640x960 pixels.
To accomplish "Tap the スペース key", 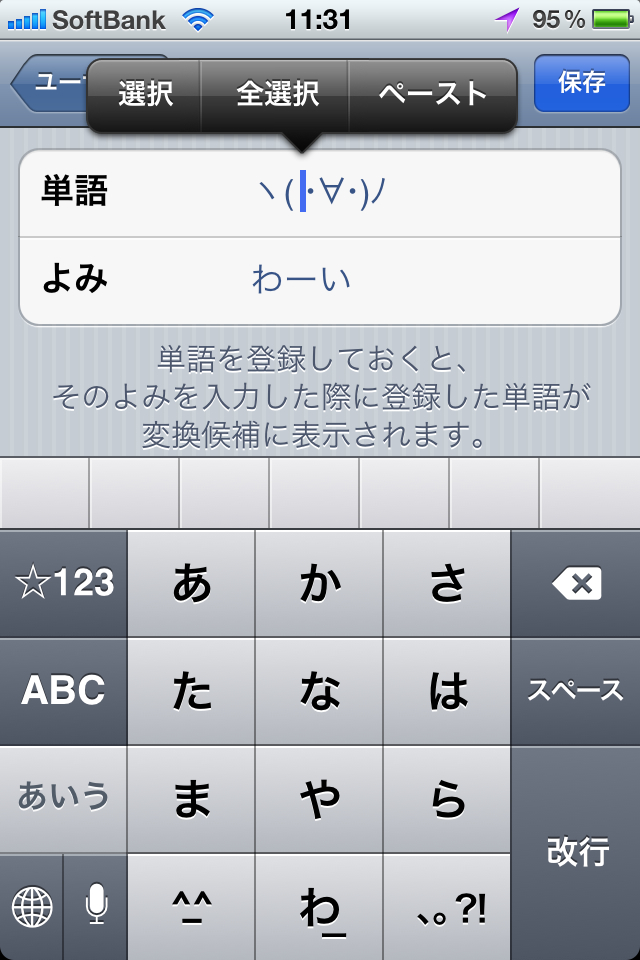I will (576, 691).
